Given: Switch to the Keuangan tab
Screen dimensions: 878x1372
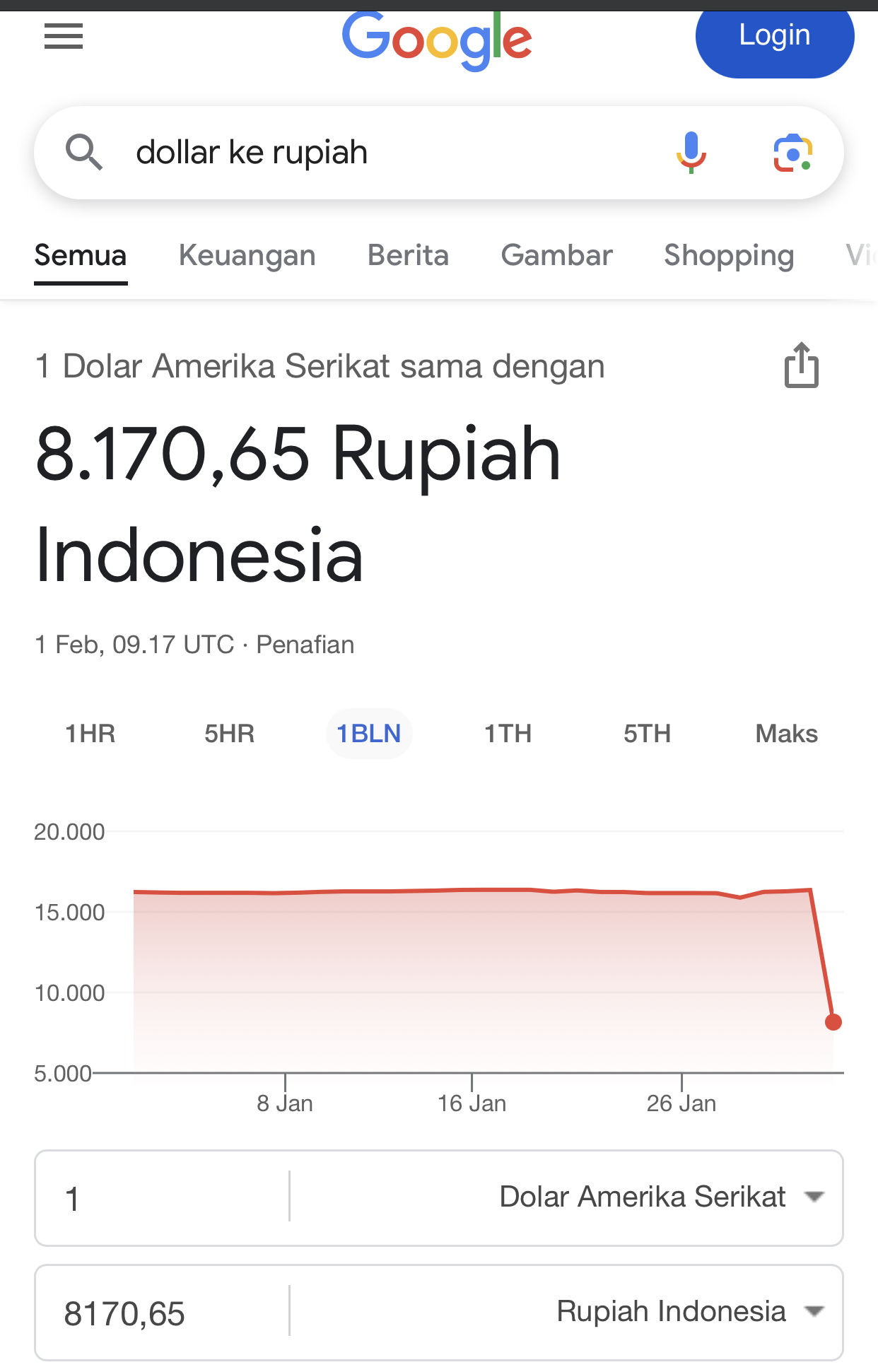Looking at the screenshot, I should (247, 256).
